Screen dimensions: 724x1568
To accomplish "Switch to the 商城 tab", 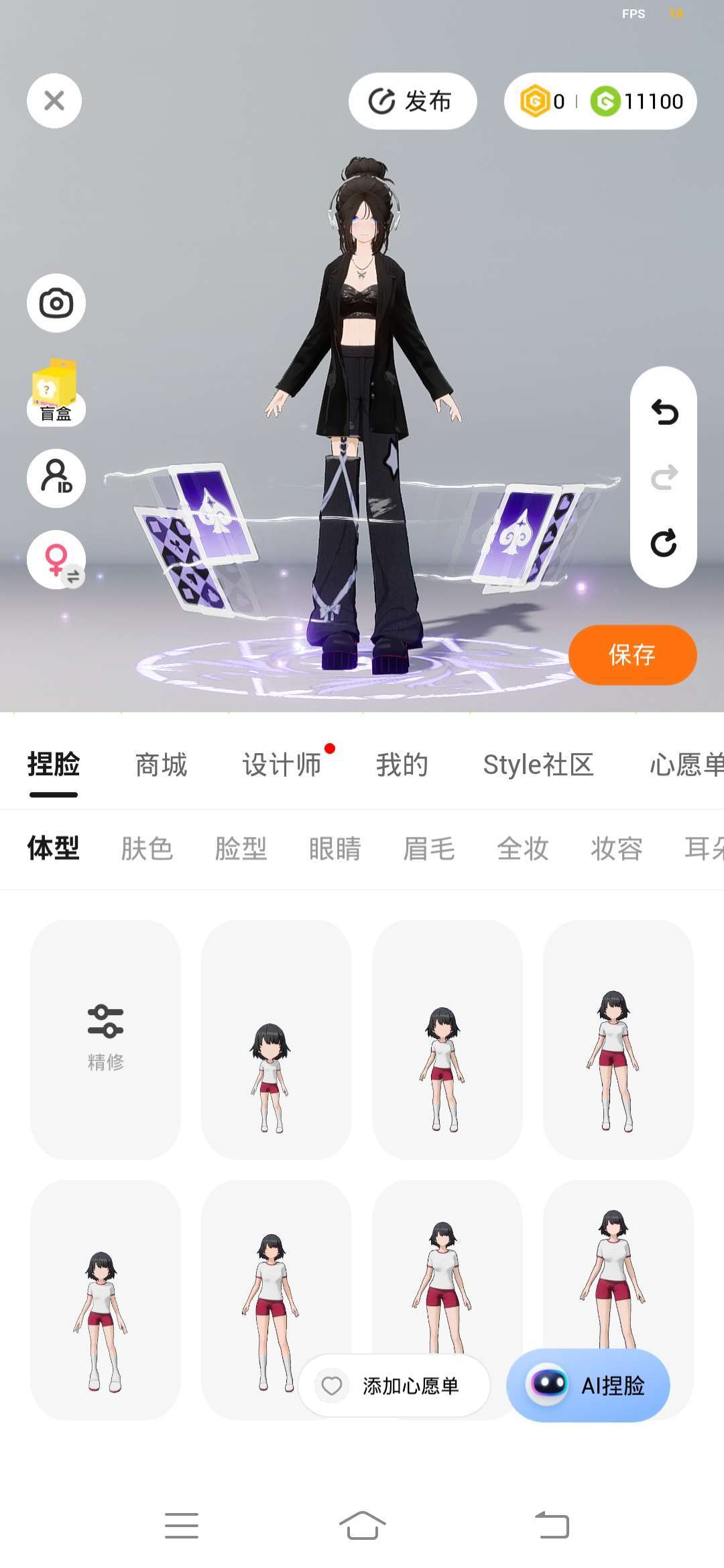I will (161, 765).
